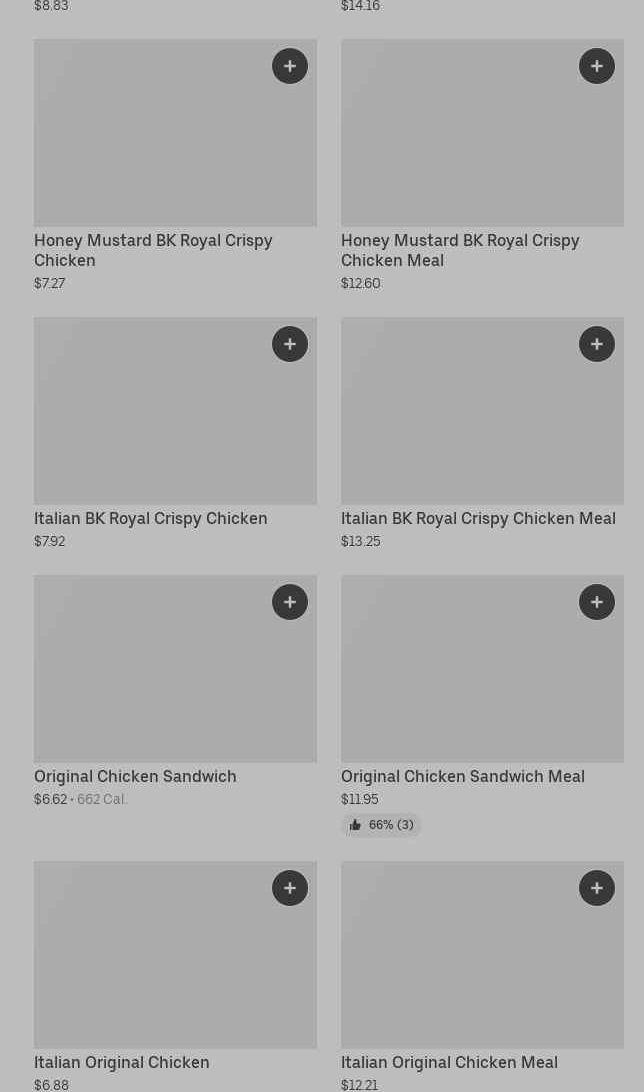The width and height of the screenshot is (644, 1092).
Task: Open the Original Chicken Sandwich card
Action: tap(175, 692)
